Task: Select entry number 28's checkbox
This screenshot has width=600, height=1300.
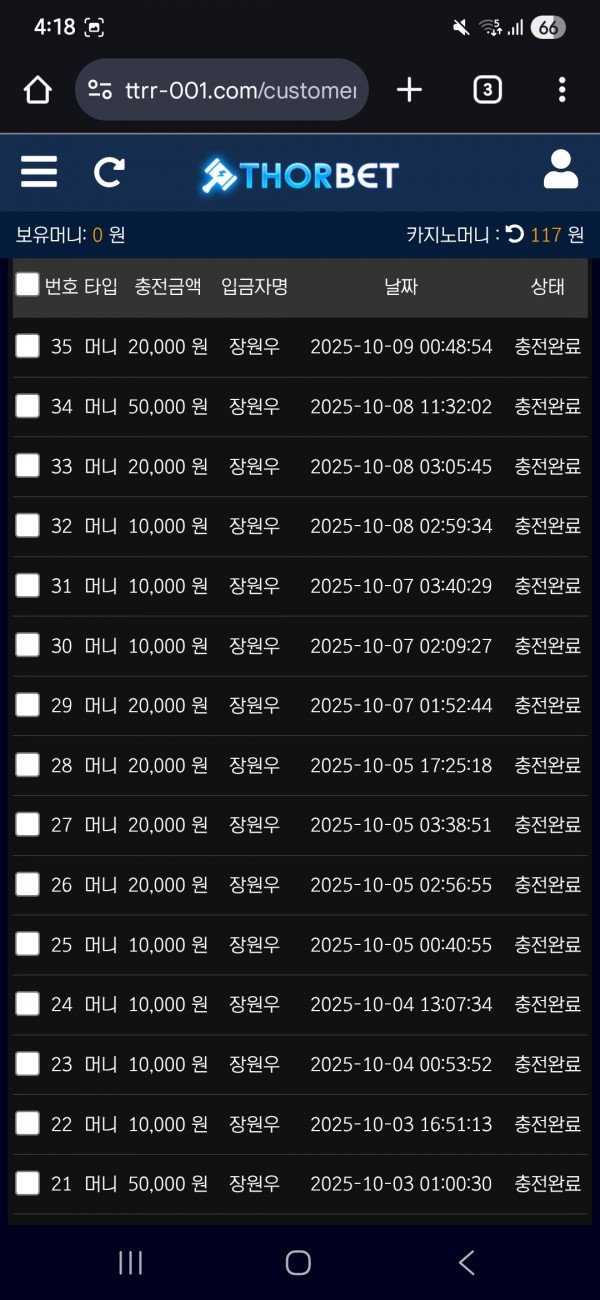Action: (x=28, y=765)
